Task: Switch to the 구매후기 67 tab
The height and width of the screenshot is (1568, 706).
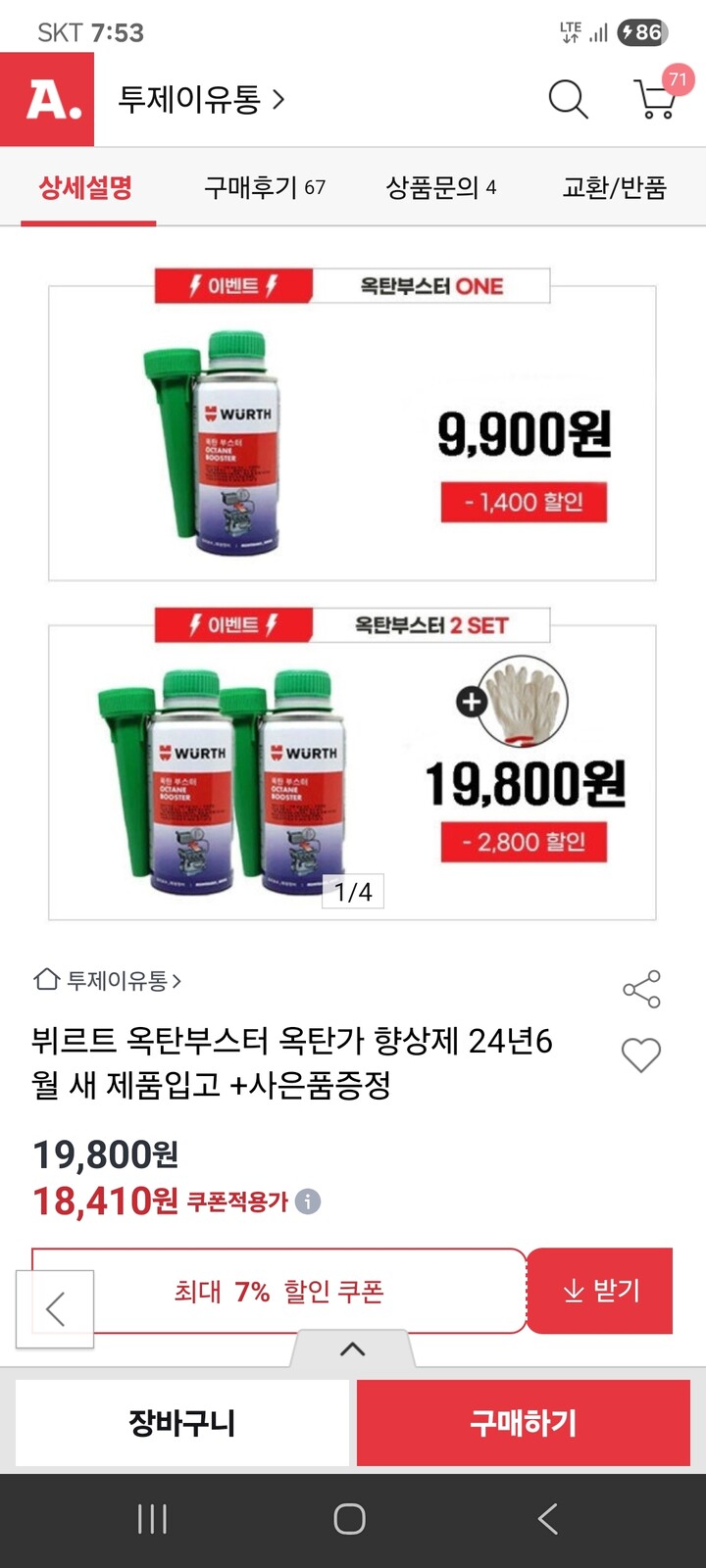Action: tap(263, 189)
